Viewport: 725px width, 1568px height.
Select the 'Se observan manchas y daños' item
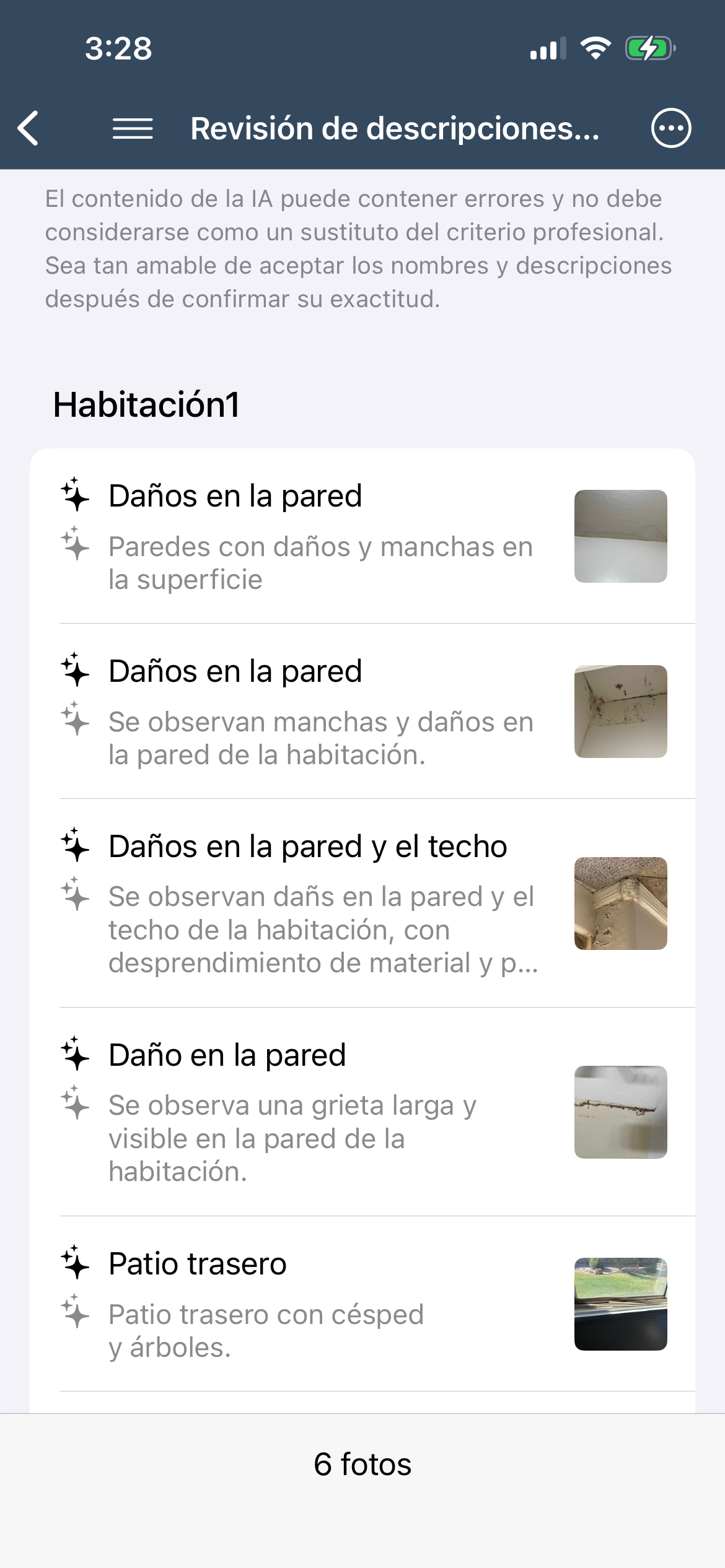pyautogui.click(x=320, y=738)
